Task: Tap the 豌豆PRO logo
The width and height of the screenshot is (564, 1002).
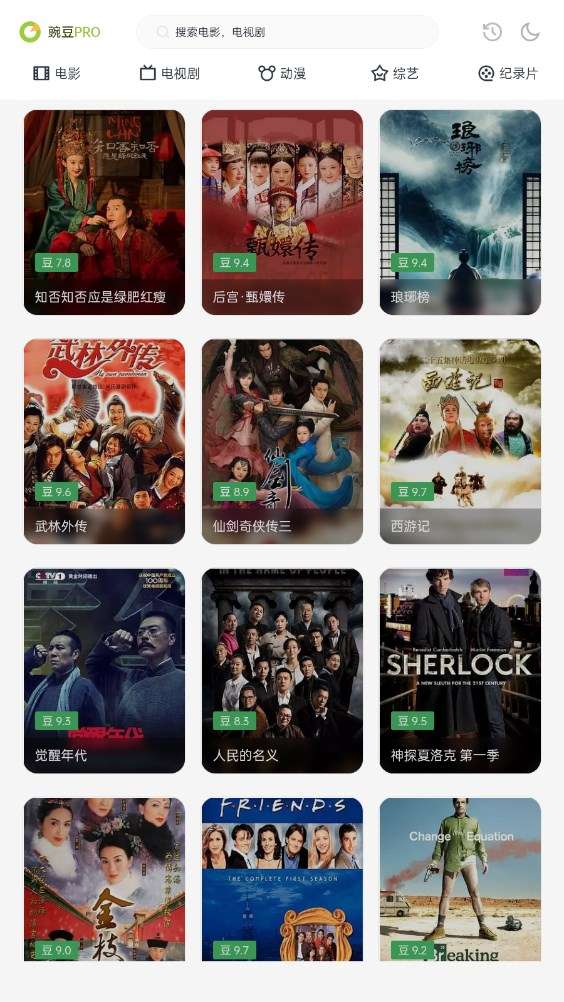Action: [60, 32]
